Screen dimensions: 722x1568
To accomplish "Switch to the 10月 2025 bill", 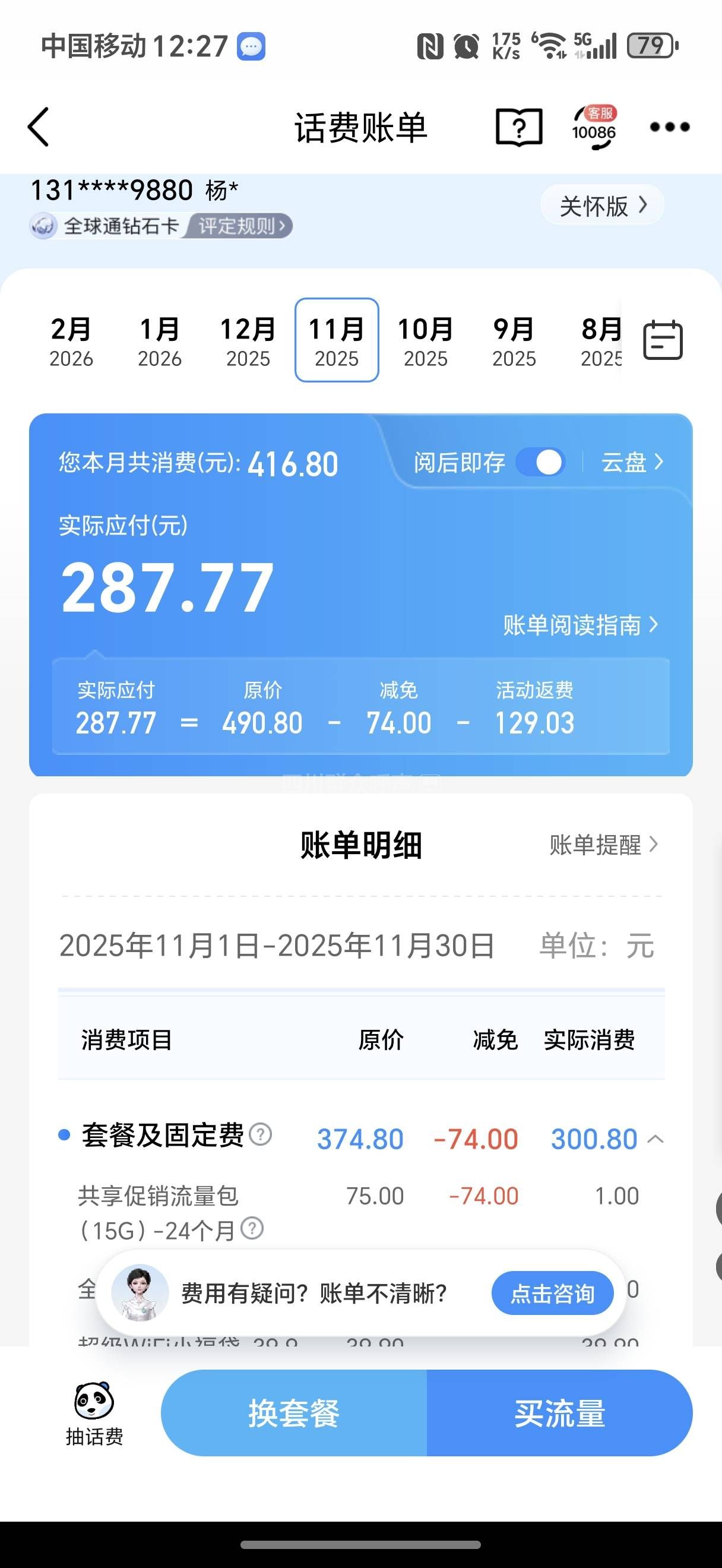I will 425,341.
